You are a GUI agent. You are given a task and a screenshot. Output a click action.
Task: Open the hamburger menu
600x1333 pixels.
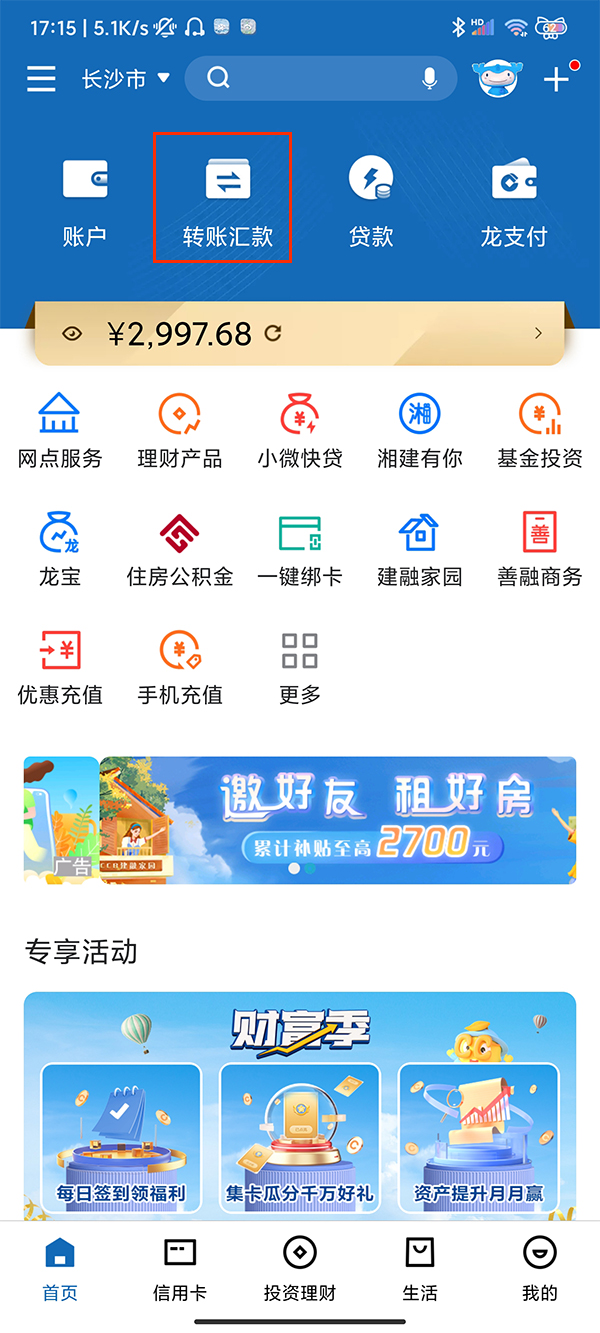pos(41,79)
